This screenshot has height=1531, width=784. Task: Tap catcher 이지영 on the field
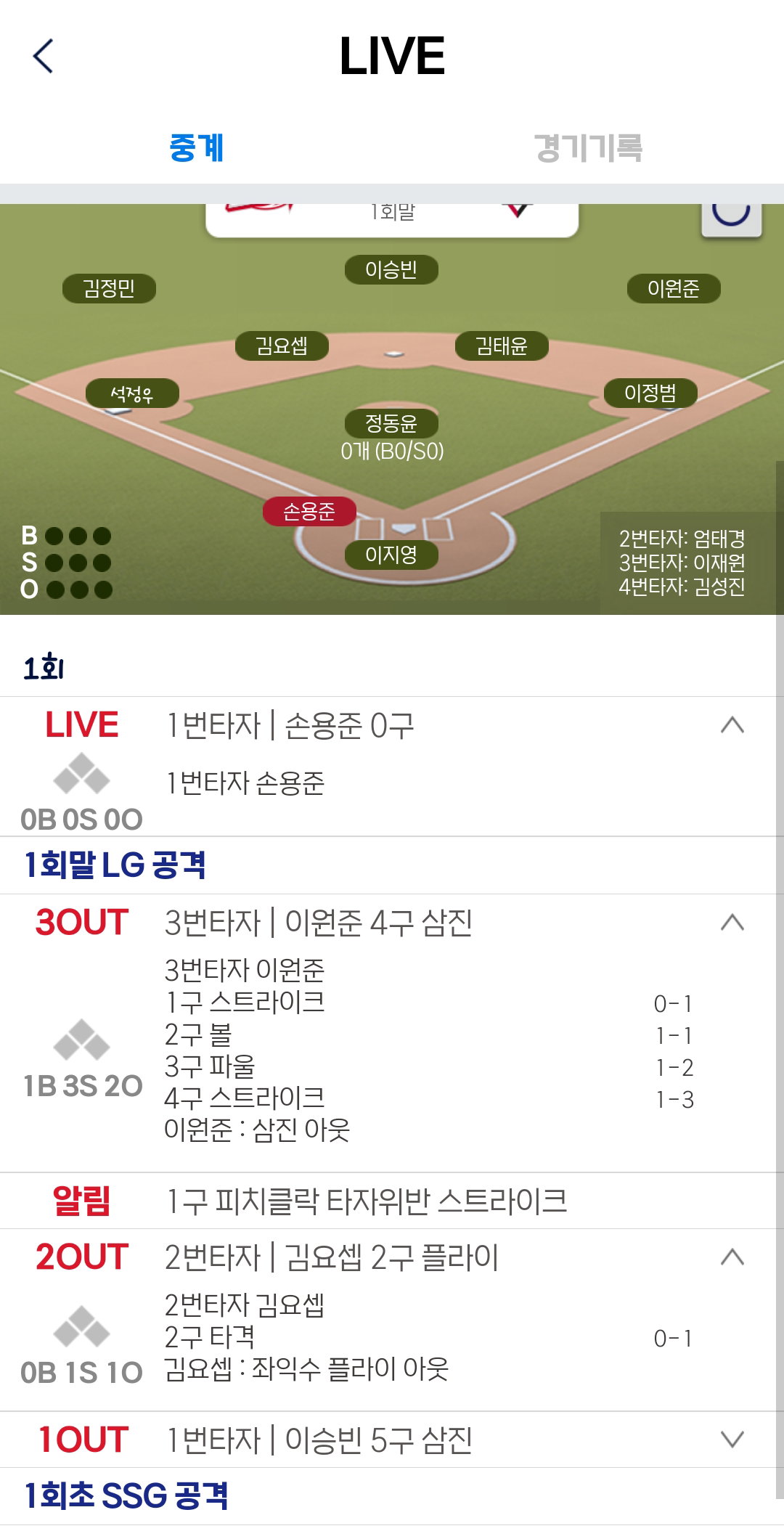click(x=391, y=555)
